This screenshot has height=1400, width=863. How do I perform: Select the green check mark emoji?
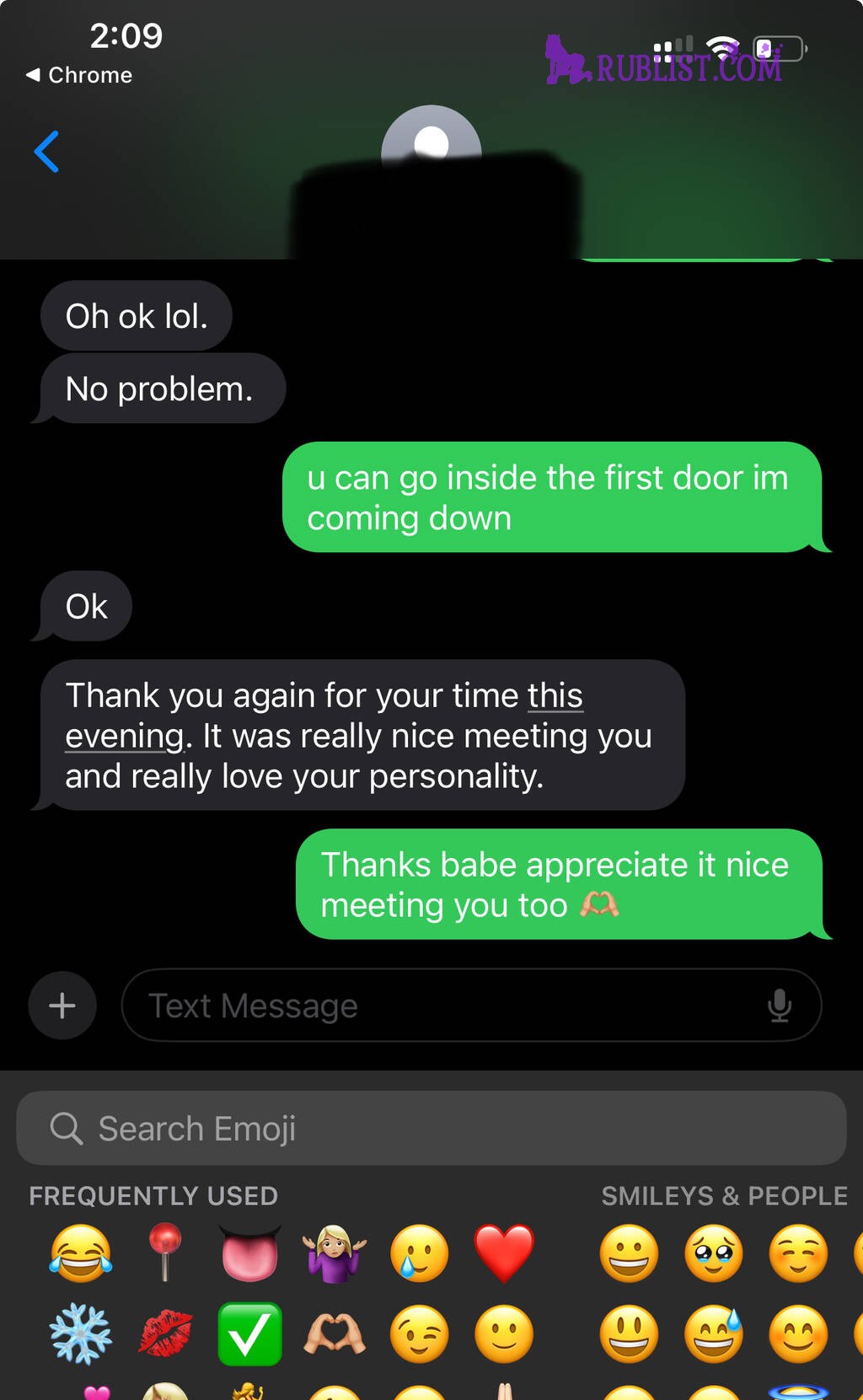[249, 1334]
